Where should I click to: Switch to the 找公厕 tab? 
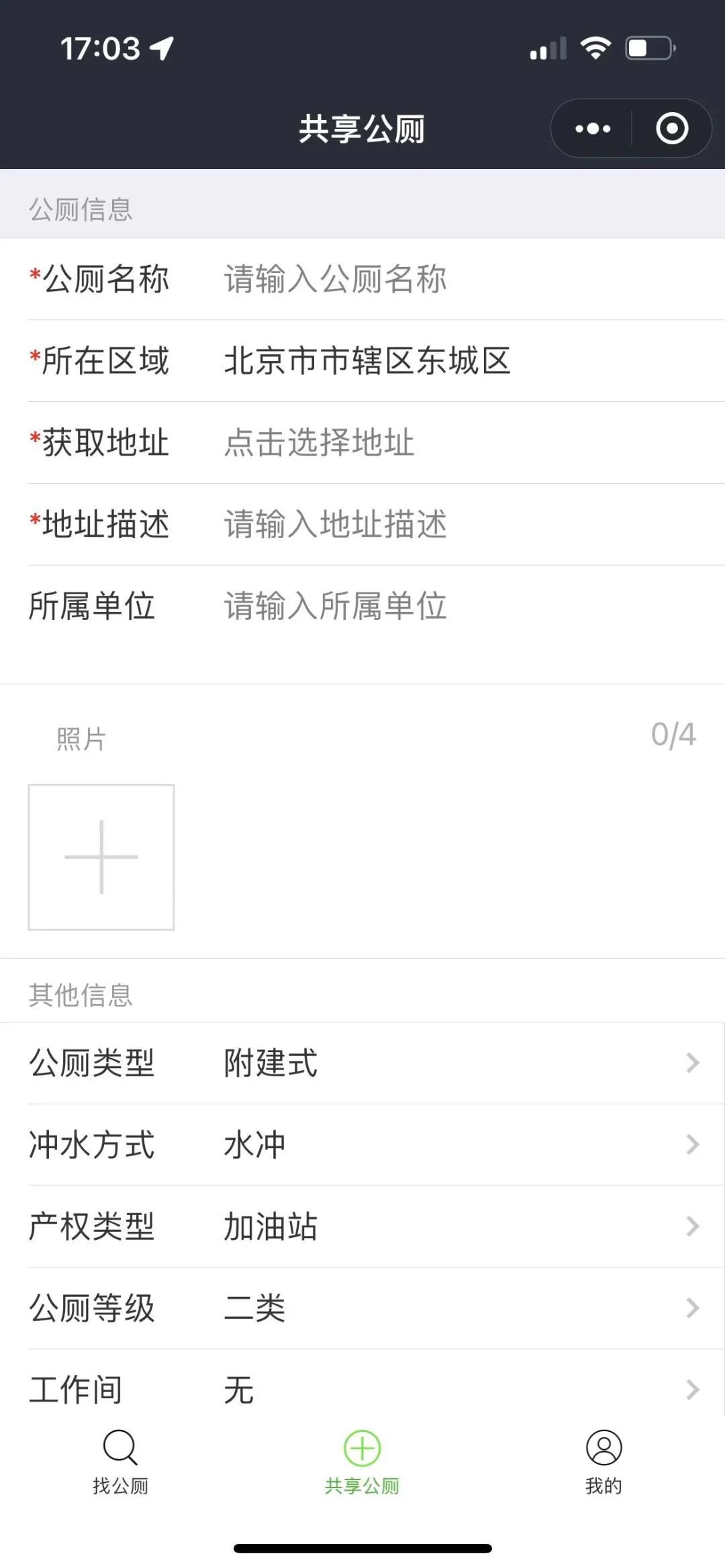coord(120,1463)
